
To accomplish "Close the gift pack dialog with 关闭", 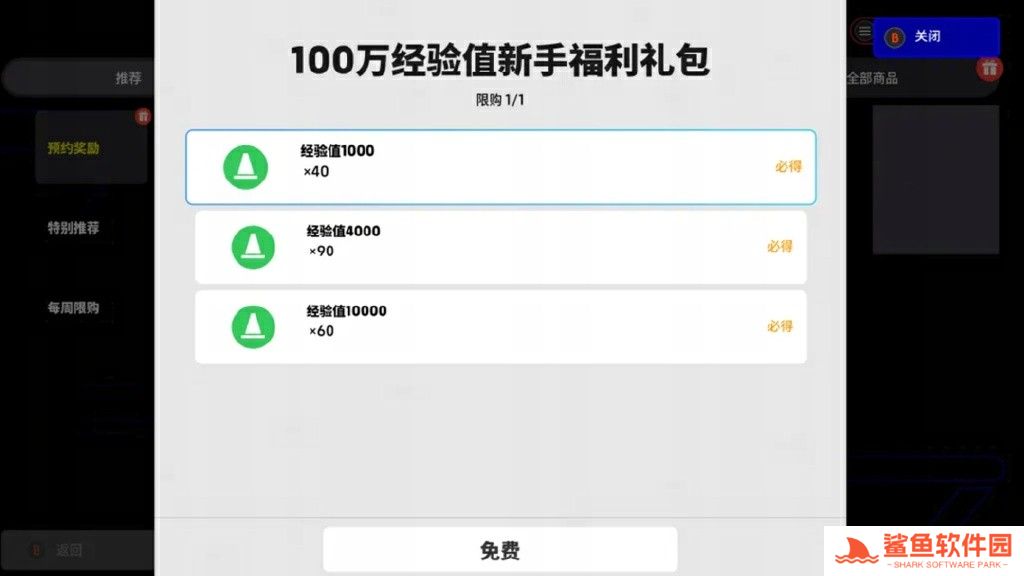I will pos(935,37).
